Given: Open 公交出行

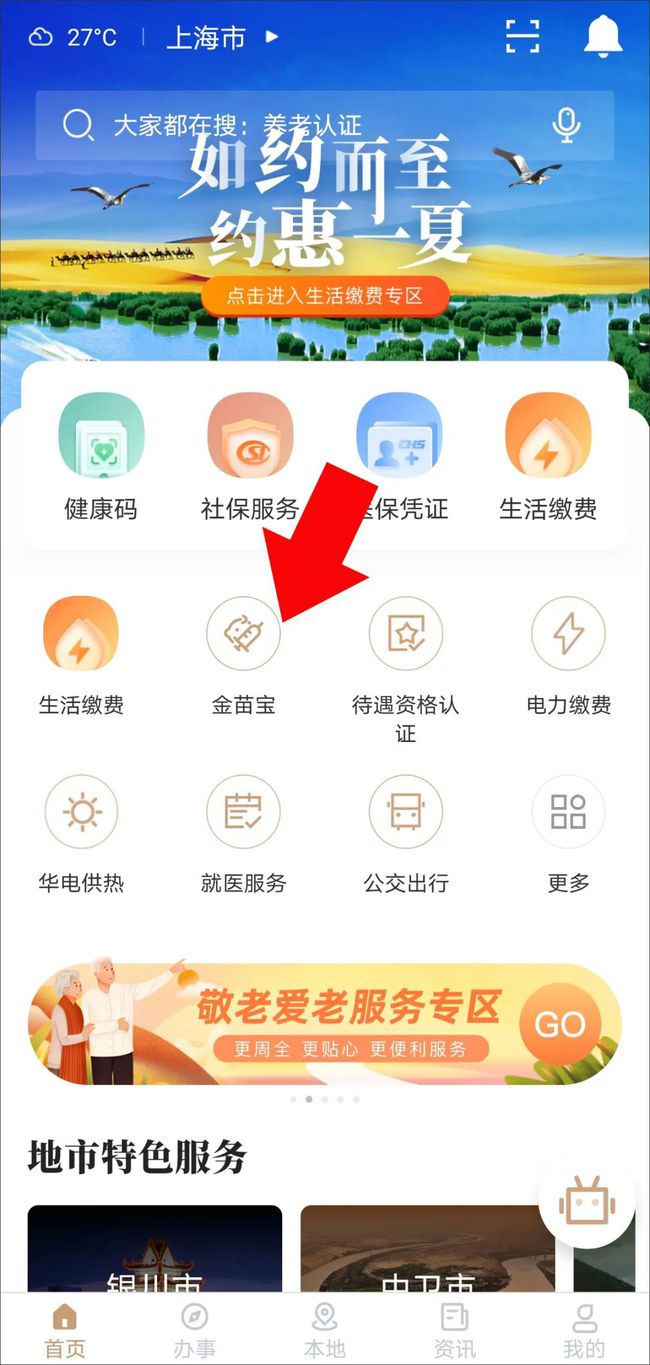Looking at the screenshot, I should (405, 832).
